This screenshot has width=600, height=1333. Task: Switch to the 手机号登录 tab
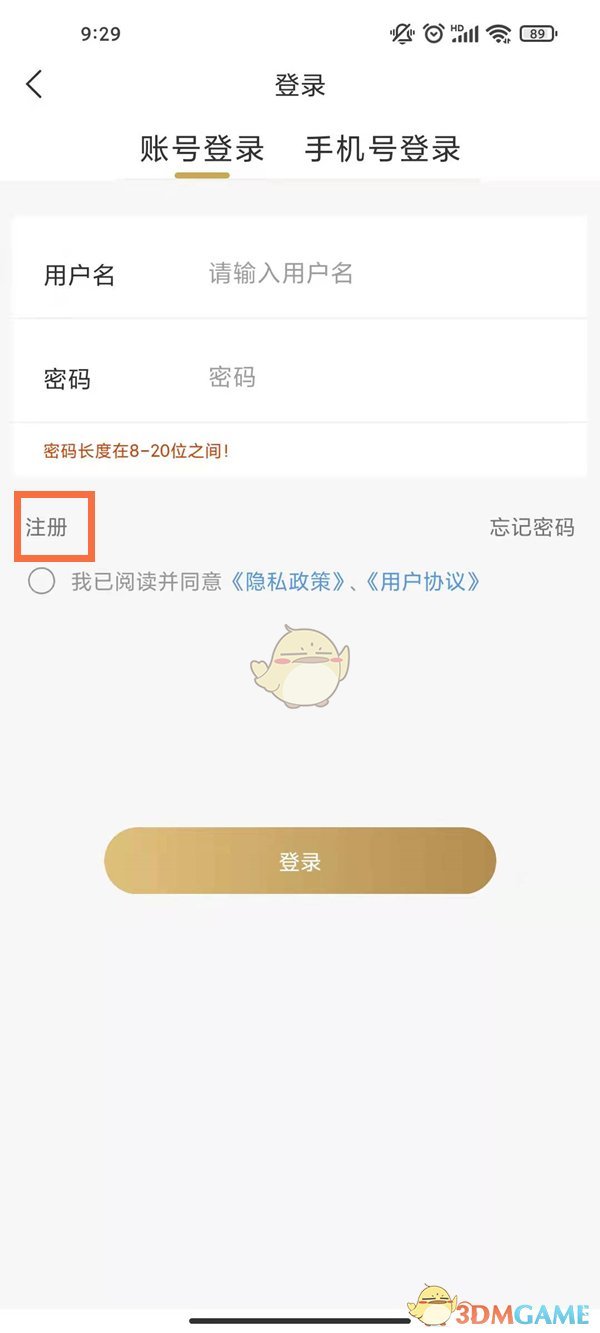tap(382, 150)
